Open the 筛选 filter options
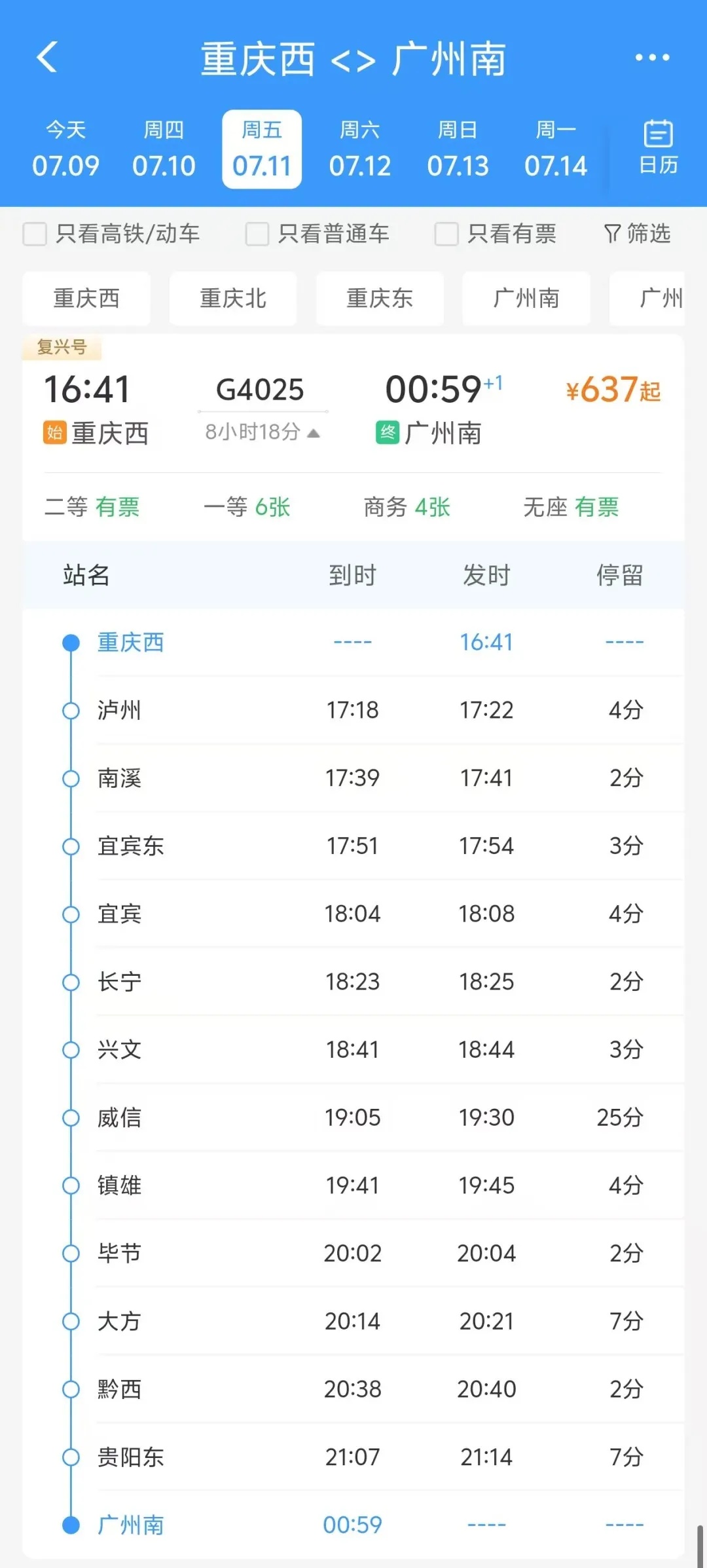This screenshot has width=707, height=1568. (x=636, y=234)
